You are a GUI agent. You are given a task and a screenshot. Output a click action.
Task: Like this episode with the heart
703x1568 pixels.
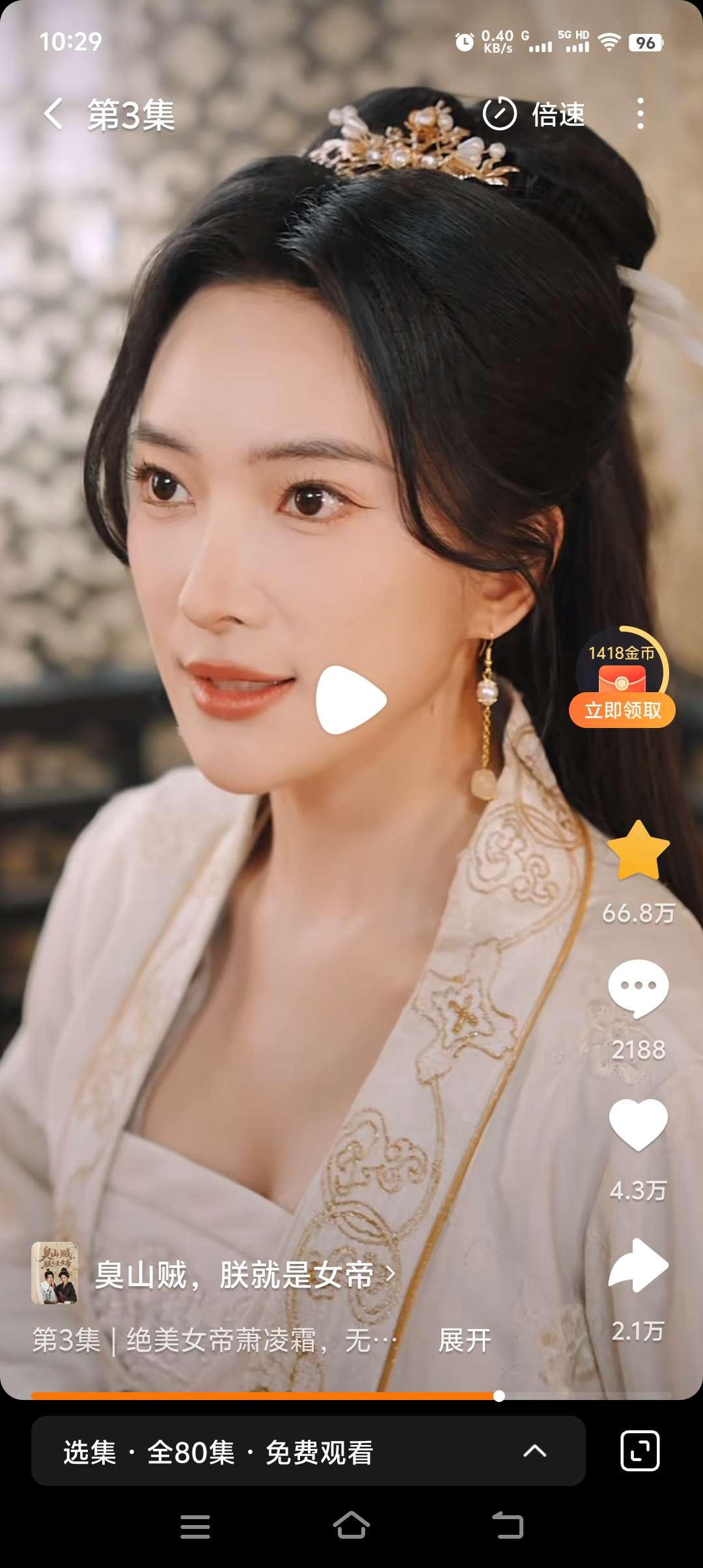coord(638,1125)
